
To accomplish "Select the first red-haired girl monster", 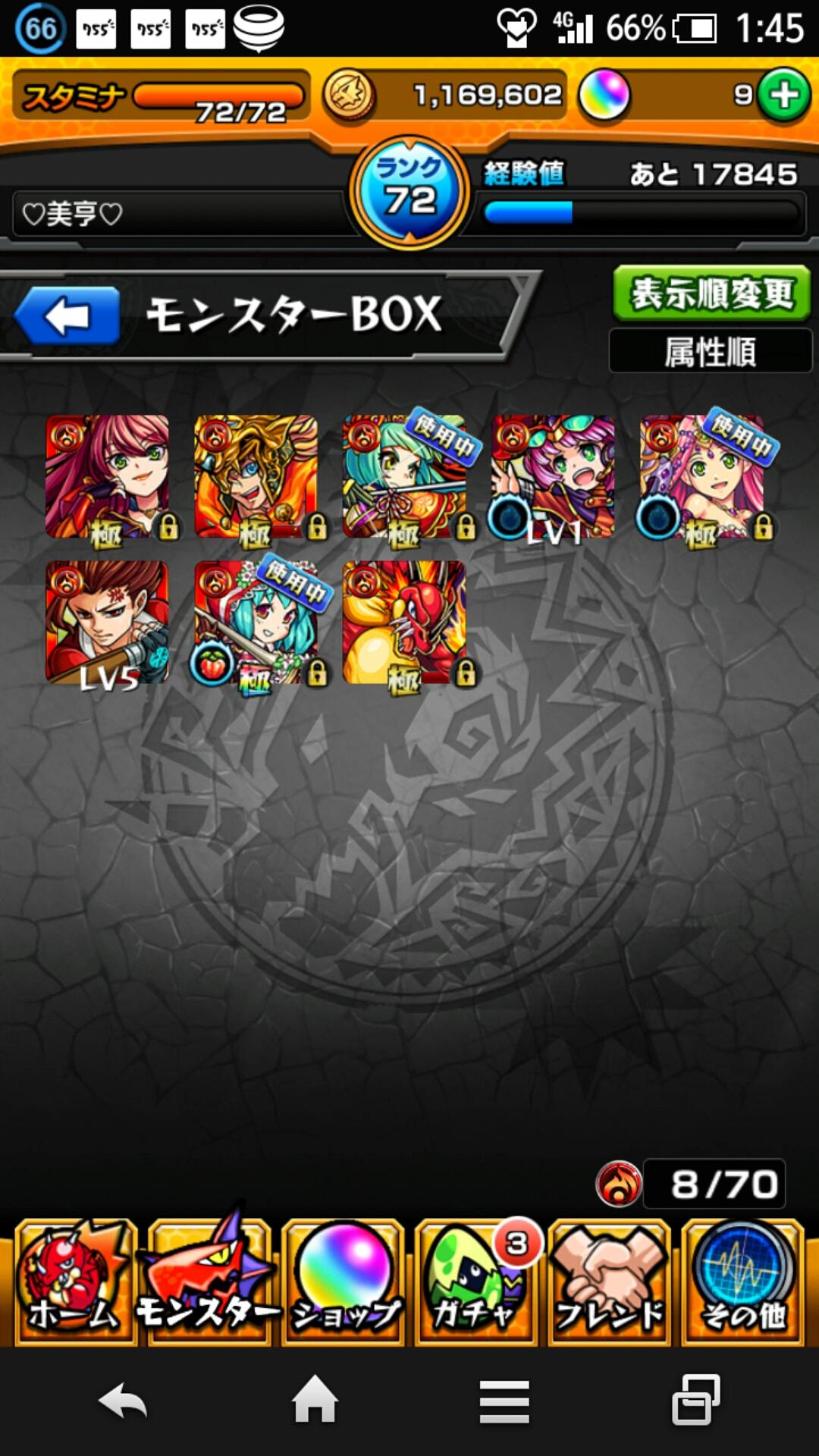I will [x=108, y=478].
